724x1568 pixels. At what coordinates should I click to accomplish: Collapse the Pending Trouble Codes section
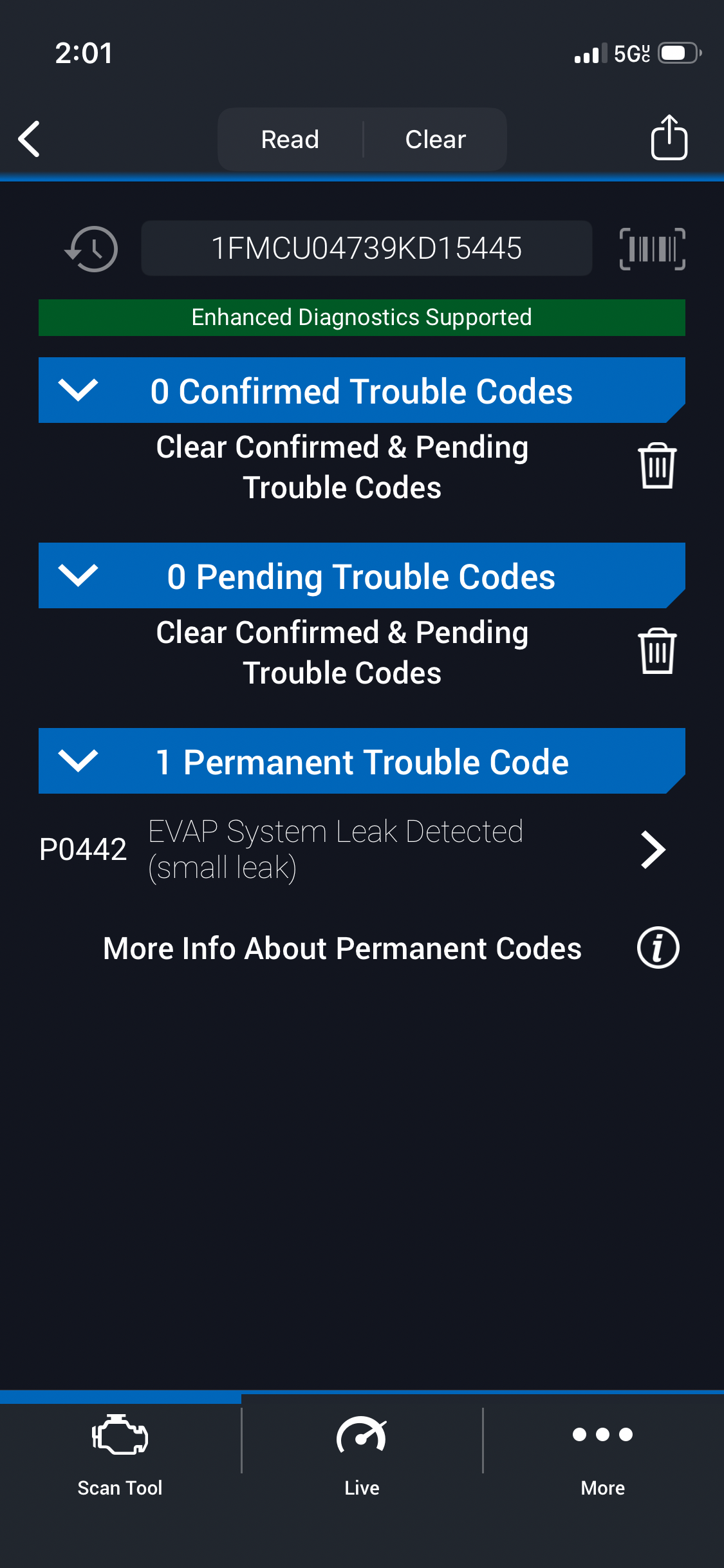78,575
